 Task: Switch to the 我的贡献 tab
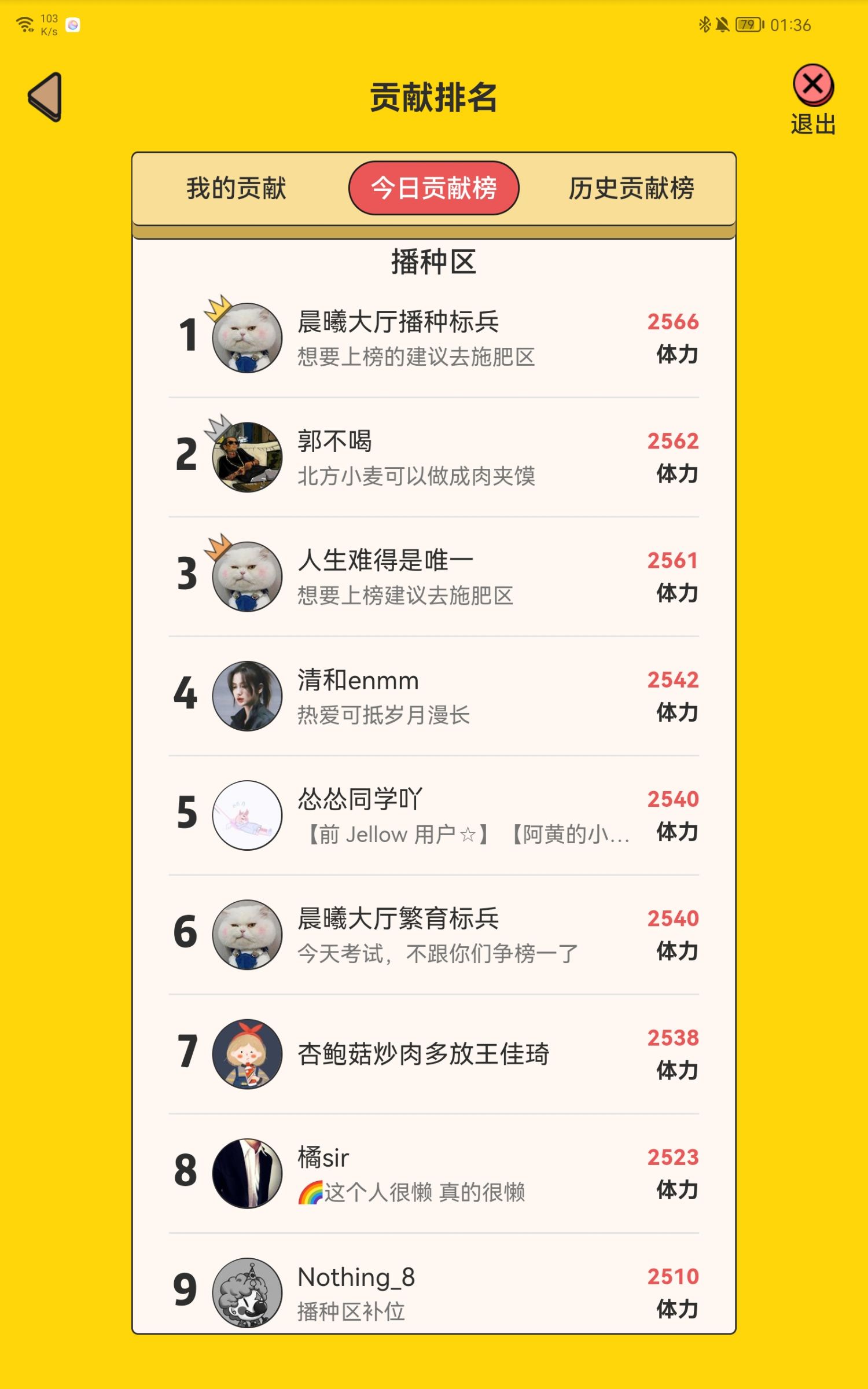pos(236,188)
